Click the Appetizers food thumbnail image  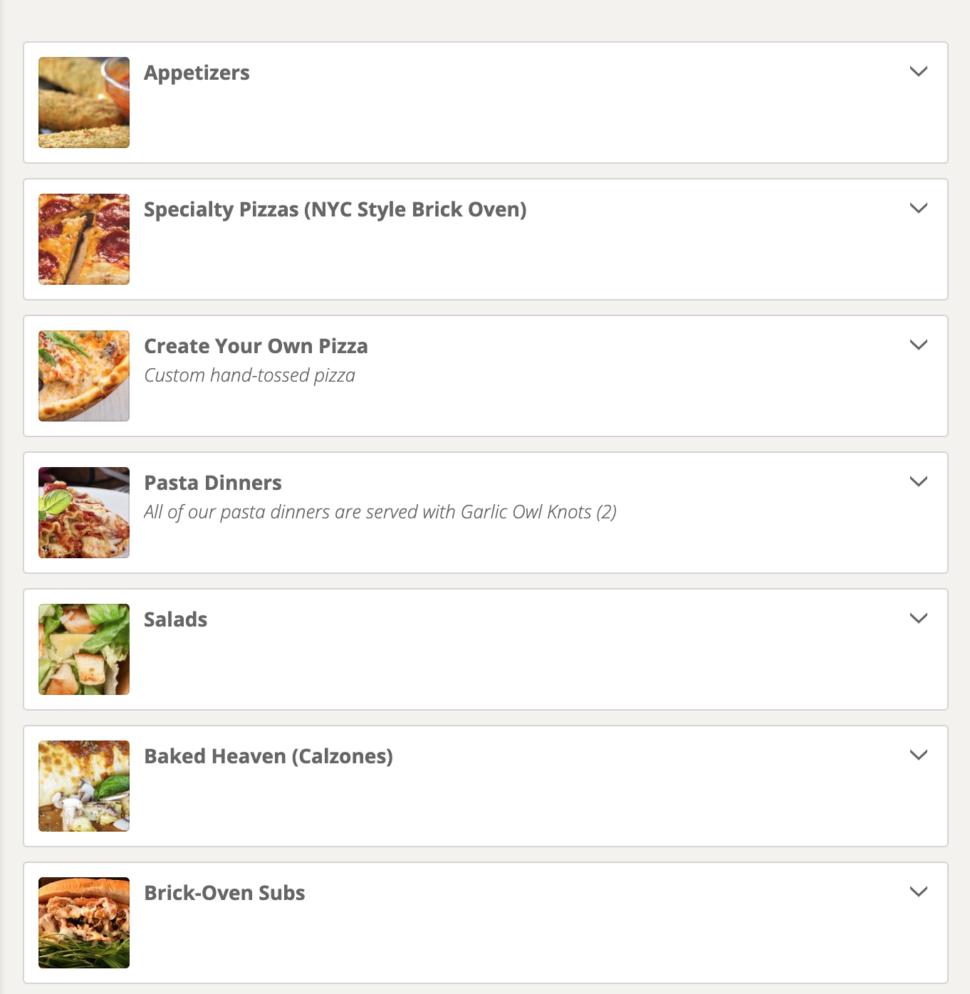83,102
